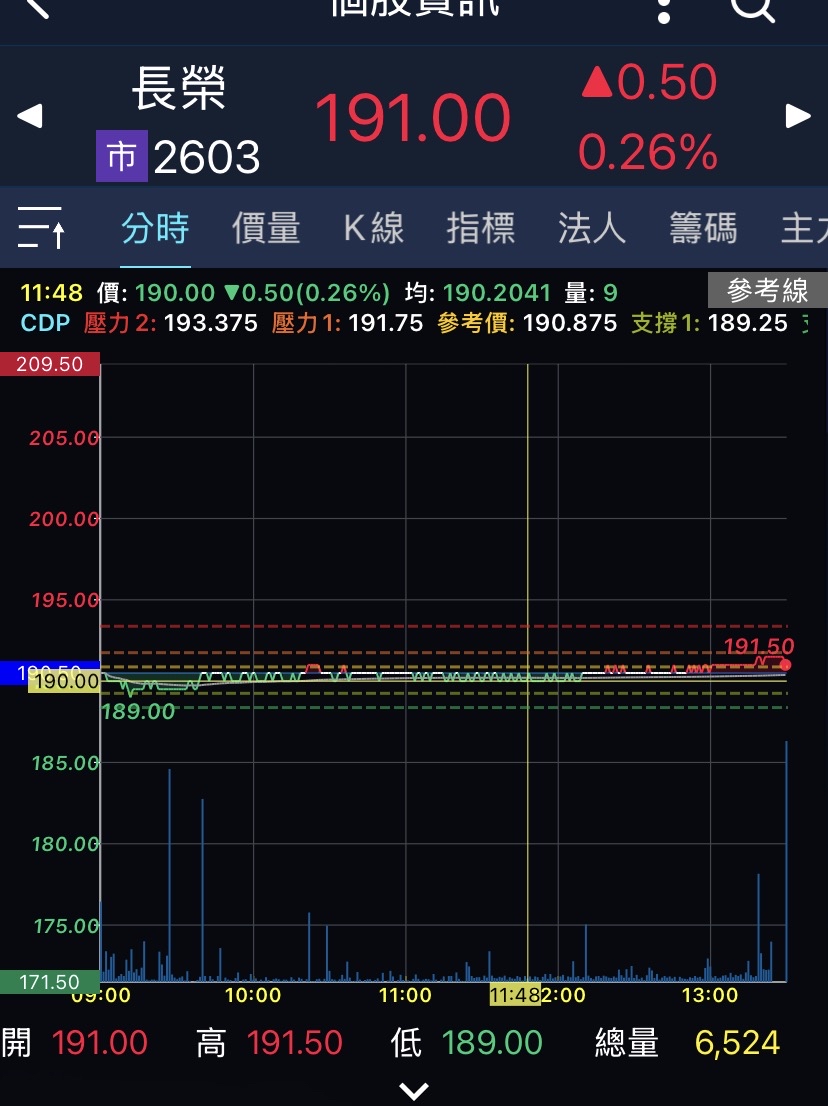Image resolution: width=828 pixels, height=1106 pixels.
Task: Expand details with the bottom down chevron
Action: [414, 1090]
